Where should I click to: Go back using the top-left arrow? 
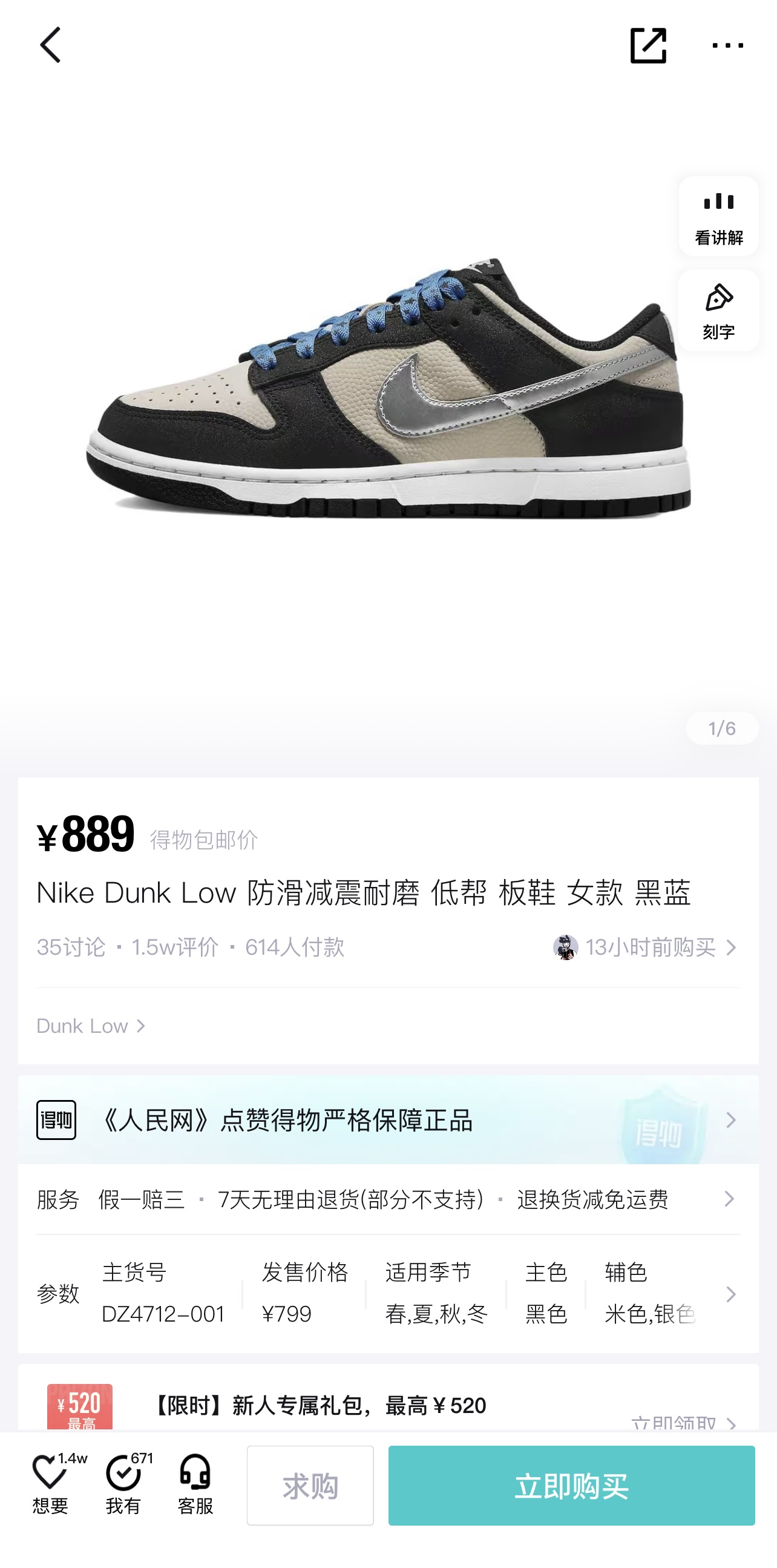[x=50, y=45]
